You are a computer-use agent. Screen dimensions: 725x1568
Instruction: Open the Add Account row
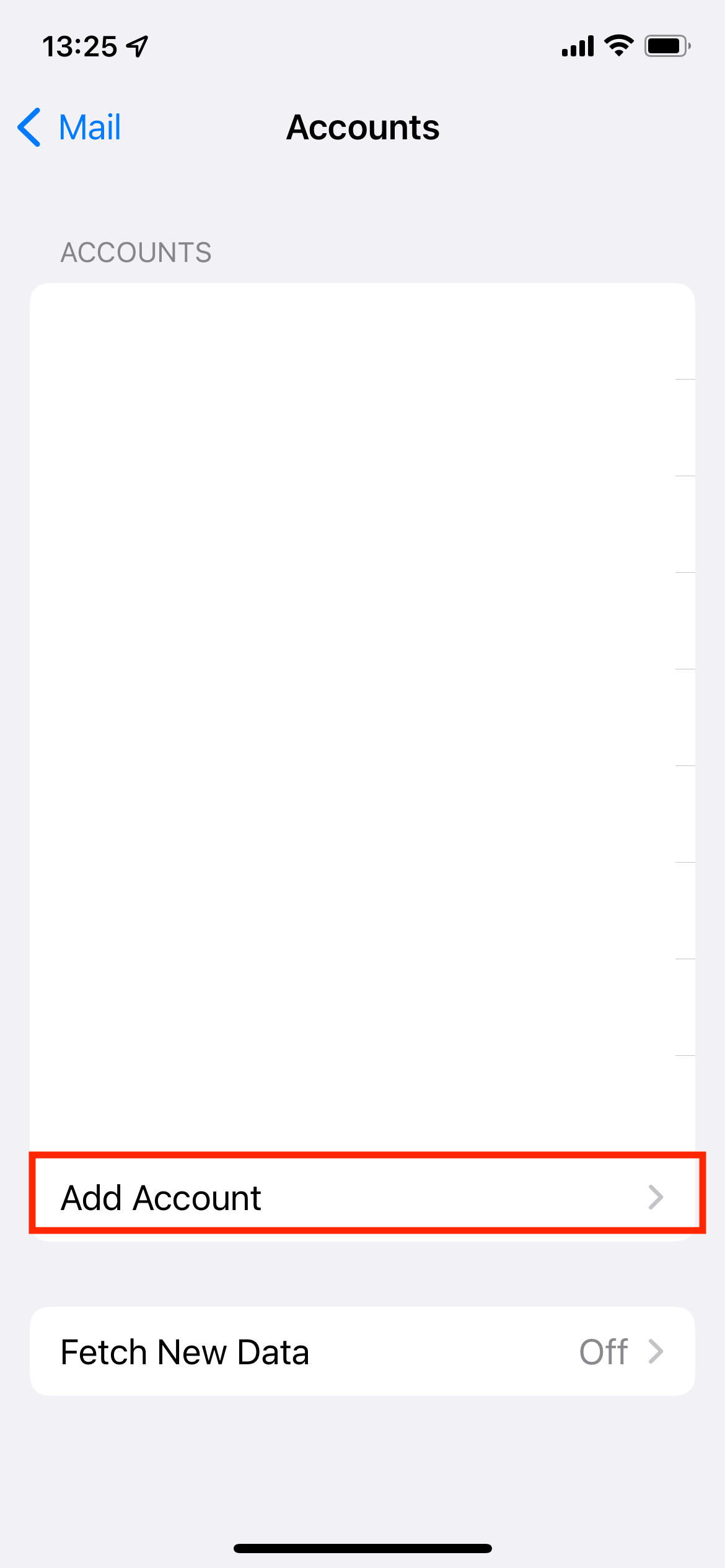coord(362,1196)
